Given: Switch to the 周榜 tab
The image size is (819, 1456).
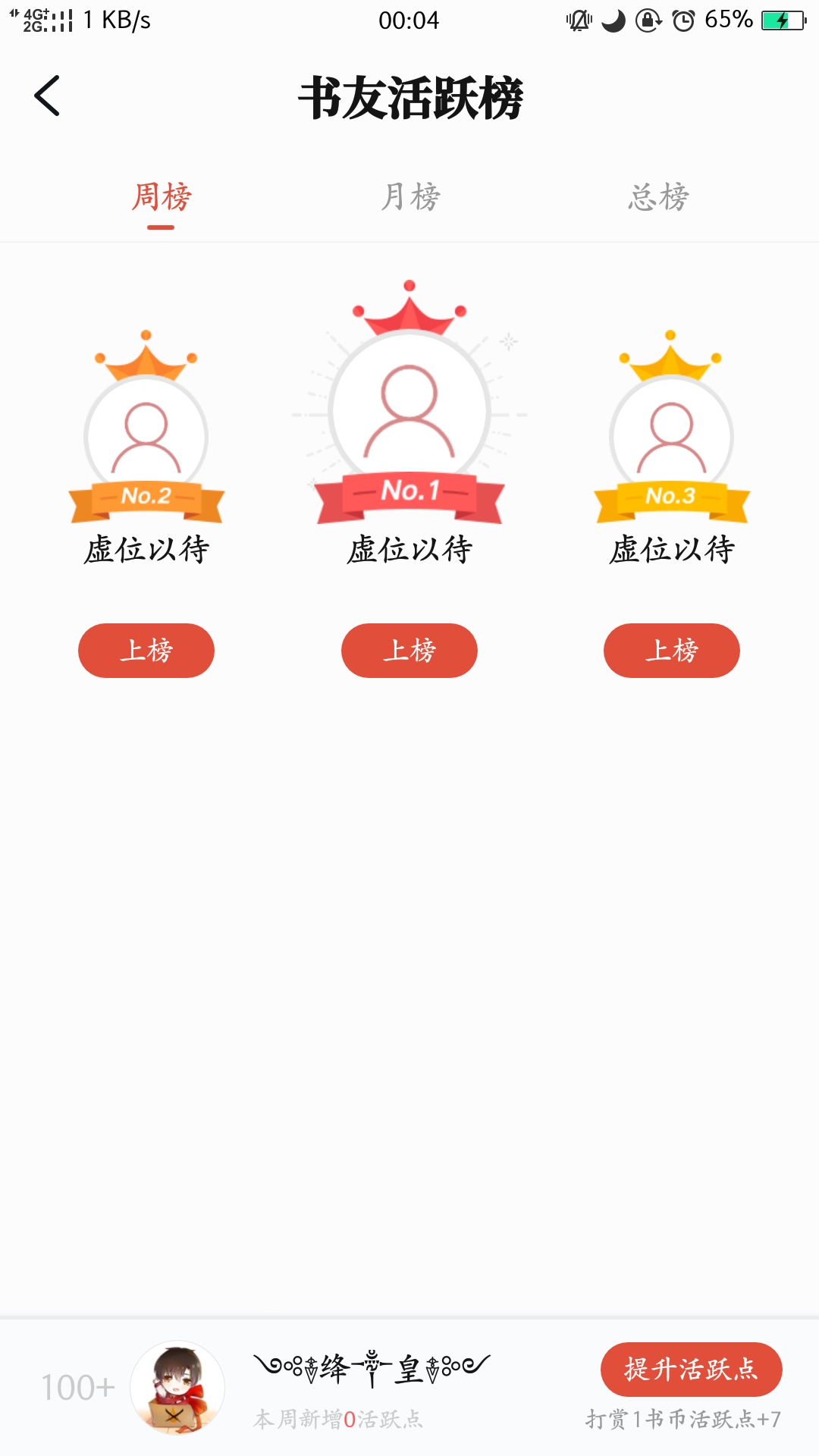Looking at the screenshot, I should (161, 198).
